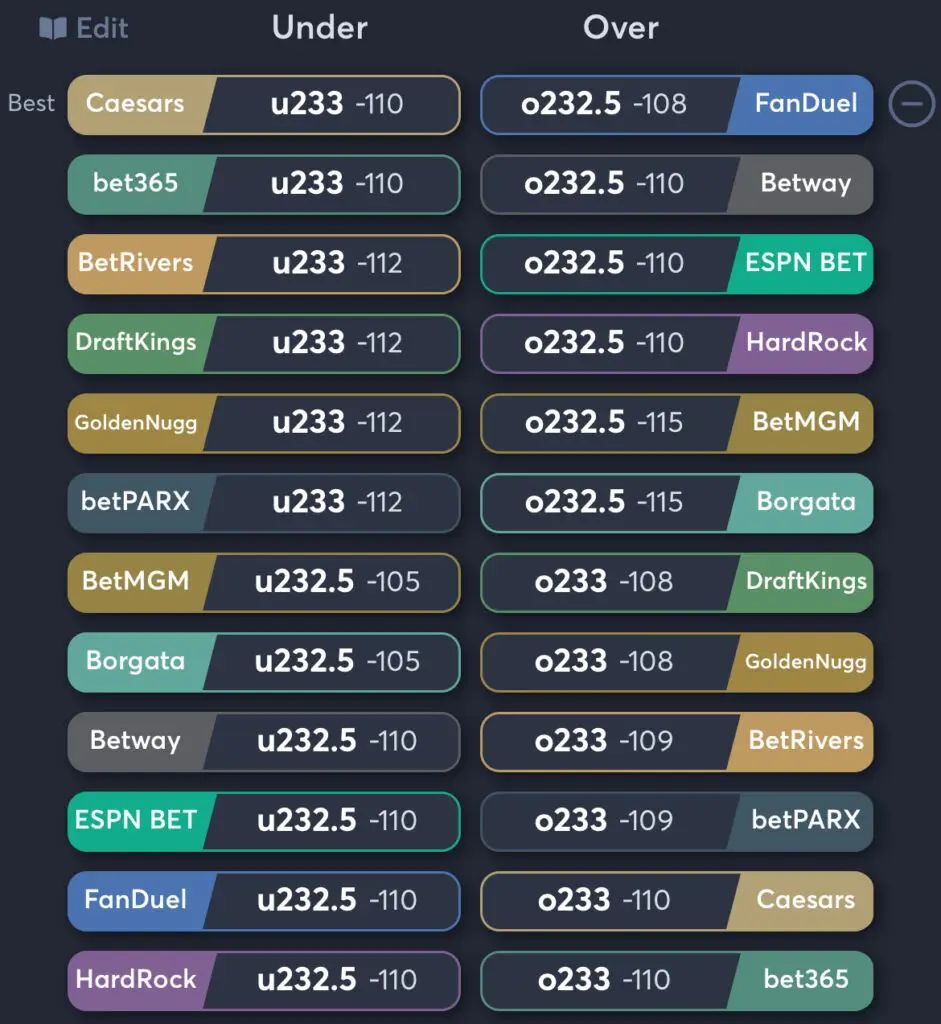941x1024 pixels.
Task: Tap the Edit button
Action: [x=84, y=28]
